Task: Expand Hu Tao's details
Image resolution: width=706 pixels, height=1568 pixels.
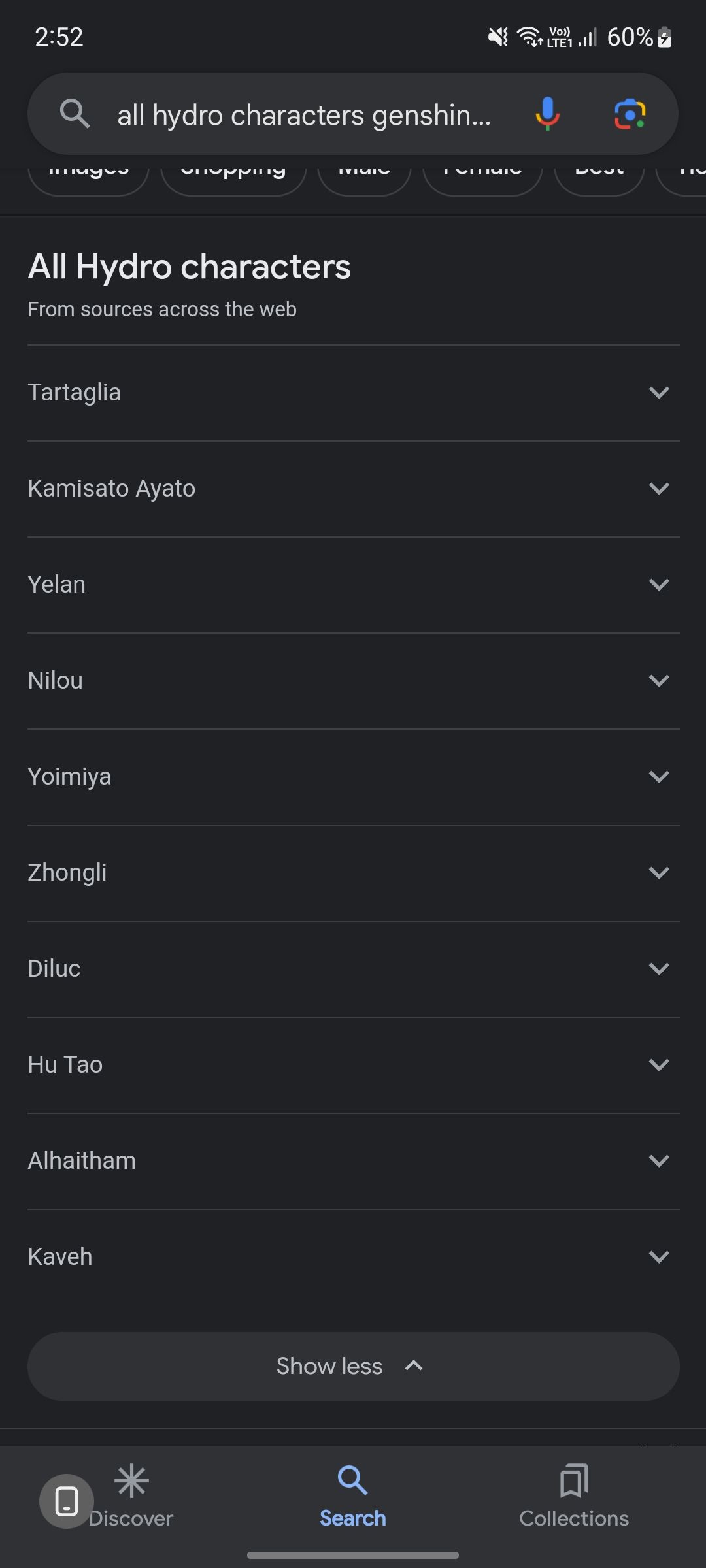Action: click(658, 1064)
